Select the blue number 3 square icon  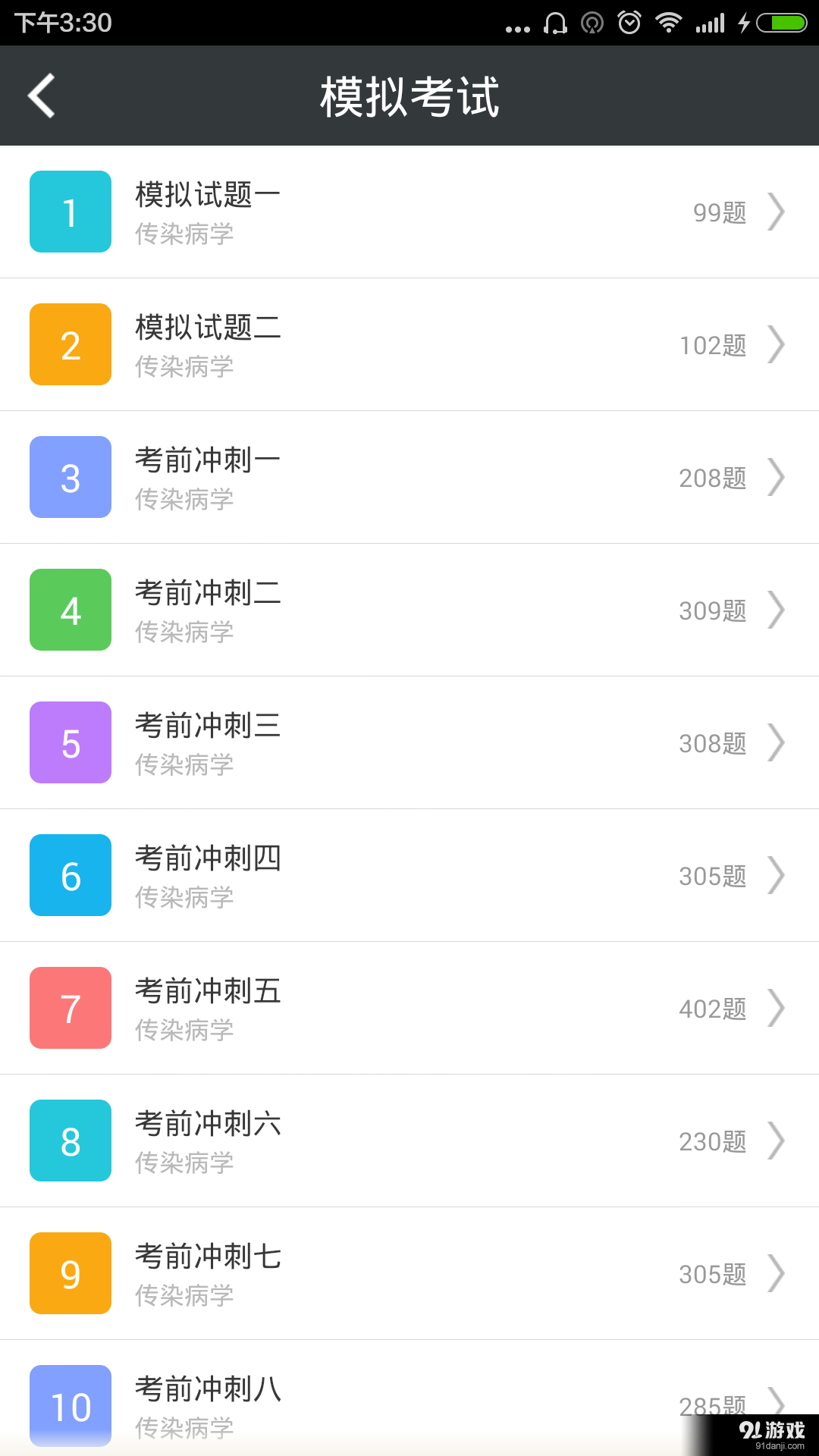(x=70, y=477)
